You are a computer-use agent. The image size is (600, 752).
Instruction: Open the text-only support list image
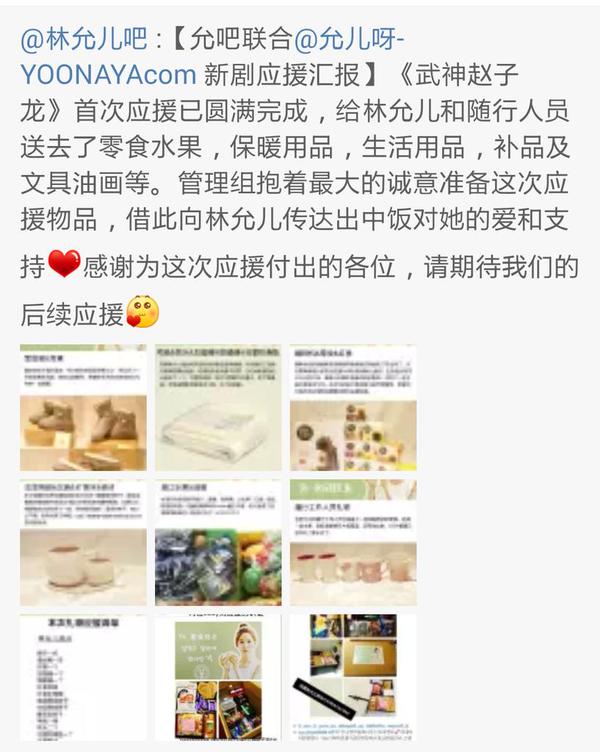(x=83, y=677)
